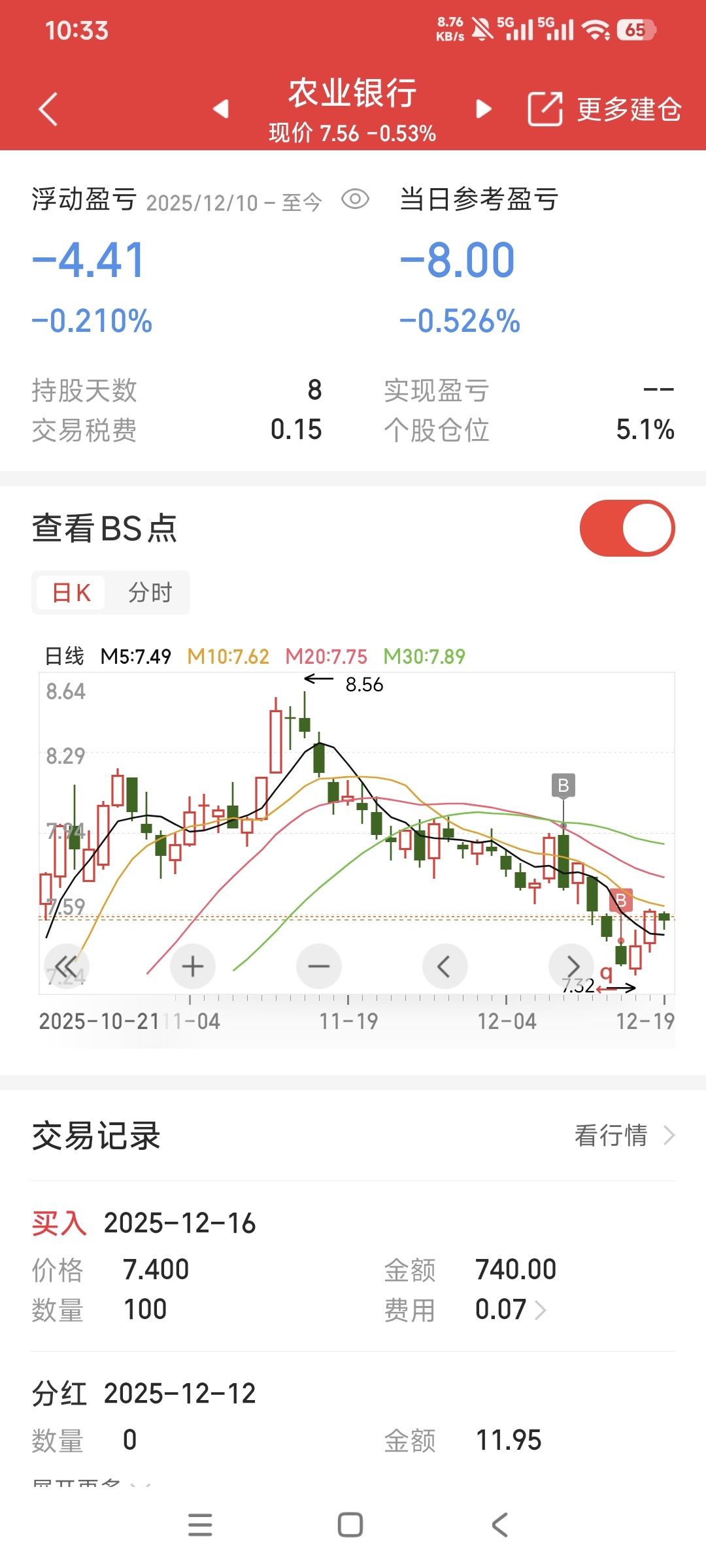Hide the floating profit and loss amounts
Image resolution: width=706 pixels, height=1568 pixels.
[x=356, y=199]
